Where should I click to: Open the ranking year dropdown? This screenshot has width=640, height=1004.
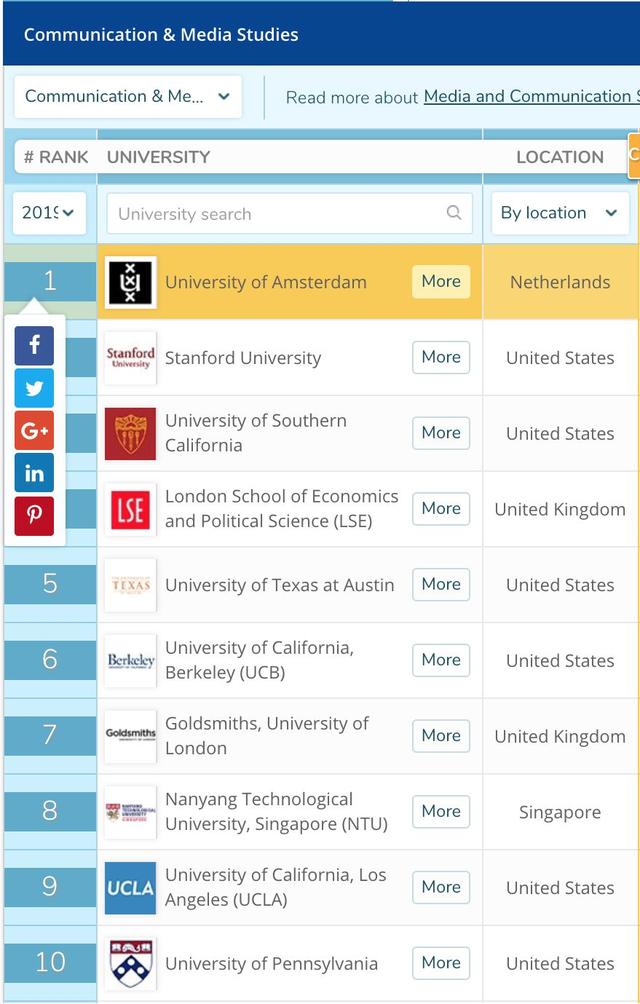tap(49, 213)
